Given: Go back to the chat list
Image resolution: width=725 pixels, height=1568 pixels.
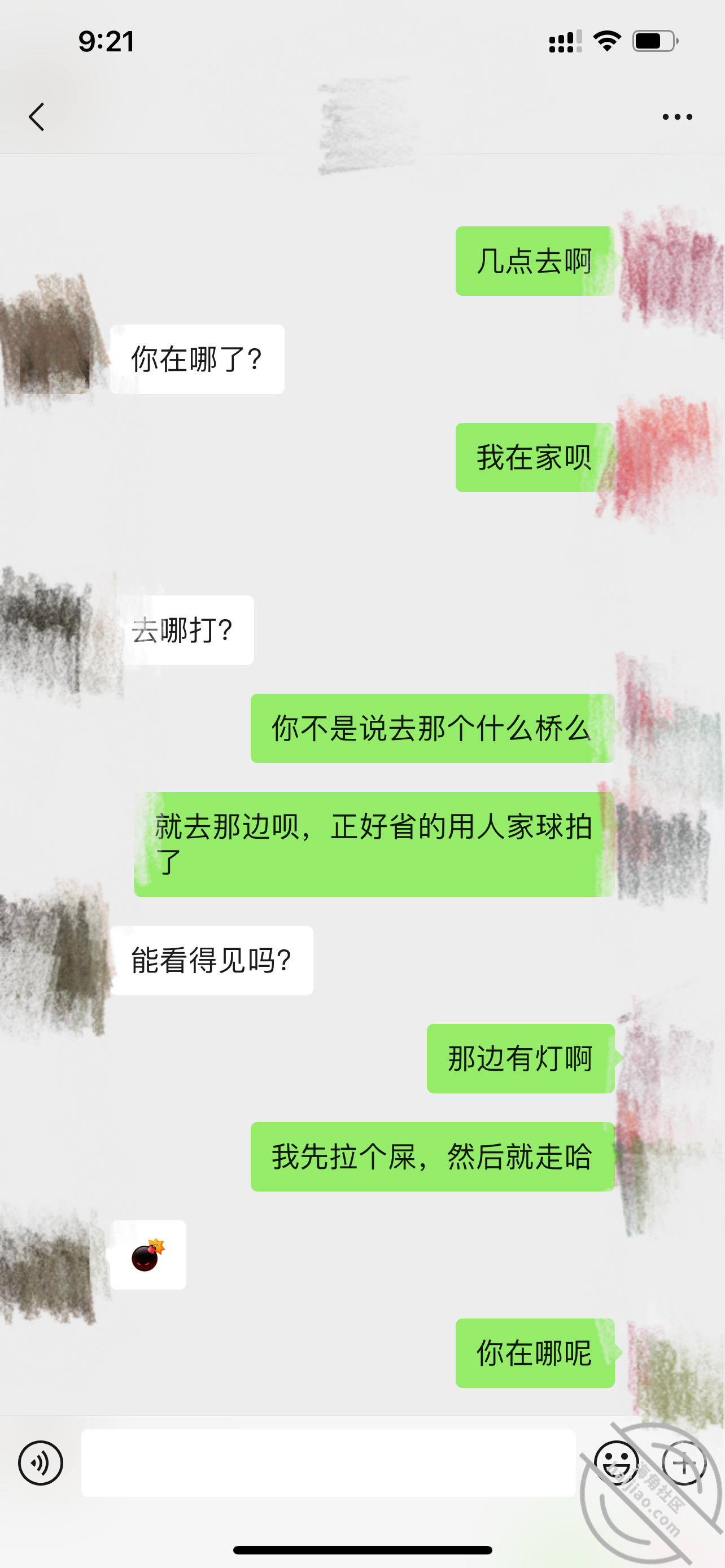Looking at the screenshot, I should point(37,116).
